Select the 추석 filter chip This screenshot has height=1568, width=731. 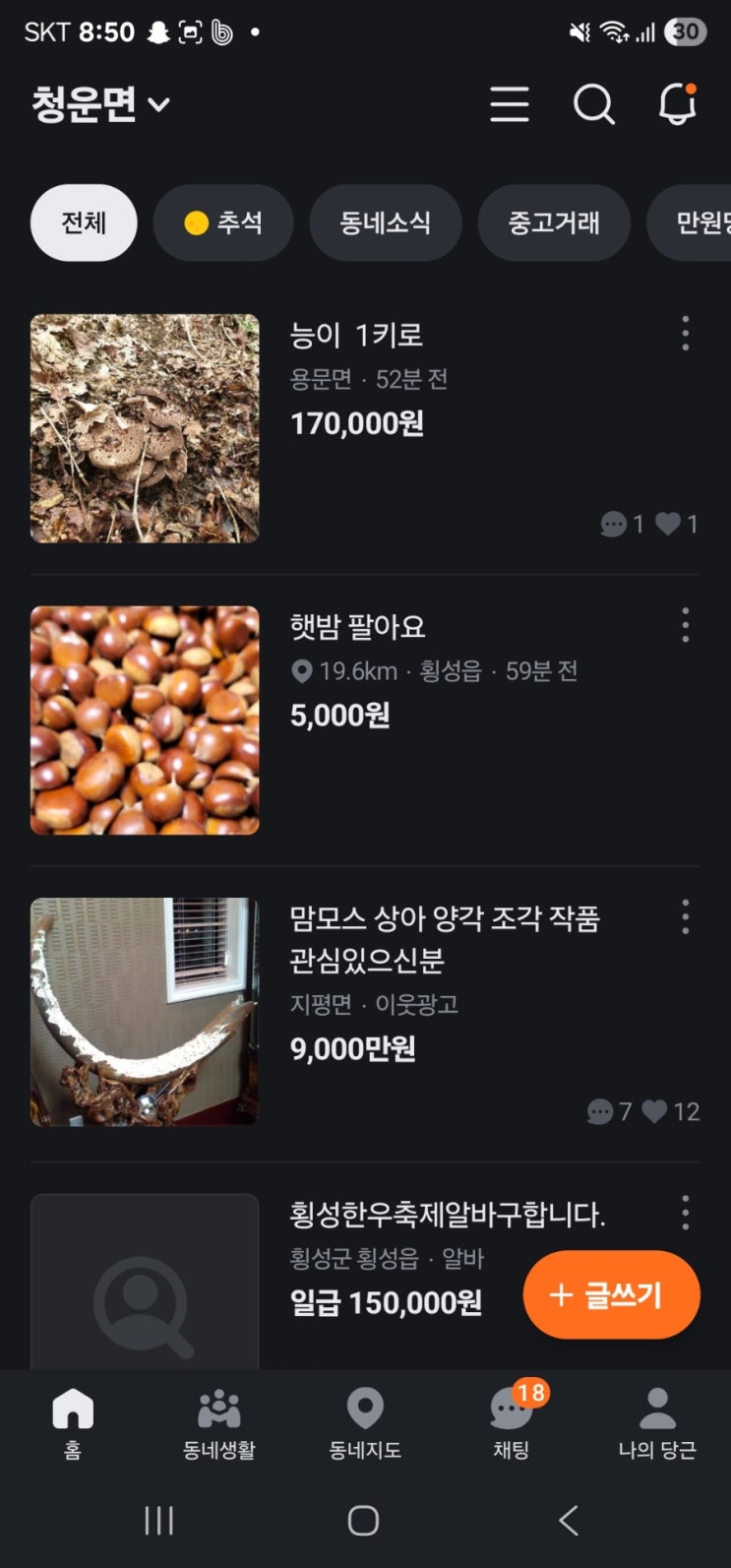[x=223, y=222]
